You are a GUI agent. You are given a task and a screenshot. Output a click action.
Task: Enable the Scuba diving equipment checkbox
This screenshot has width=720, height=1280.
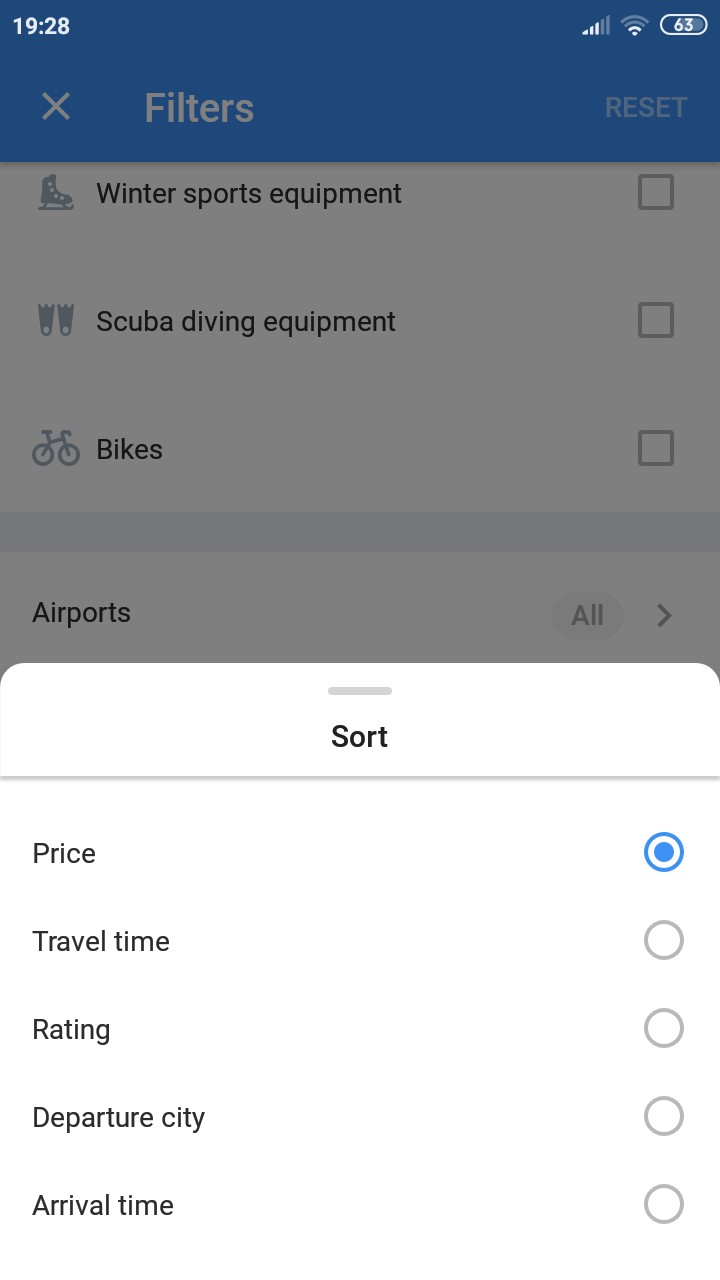coord(656,321)
